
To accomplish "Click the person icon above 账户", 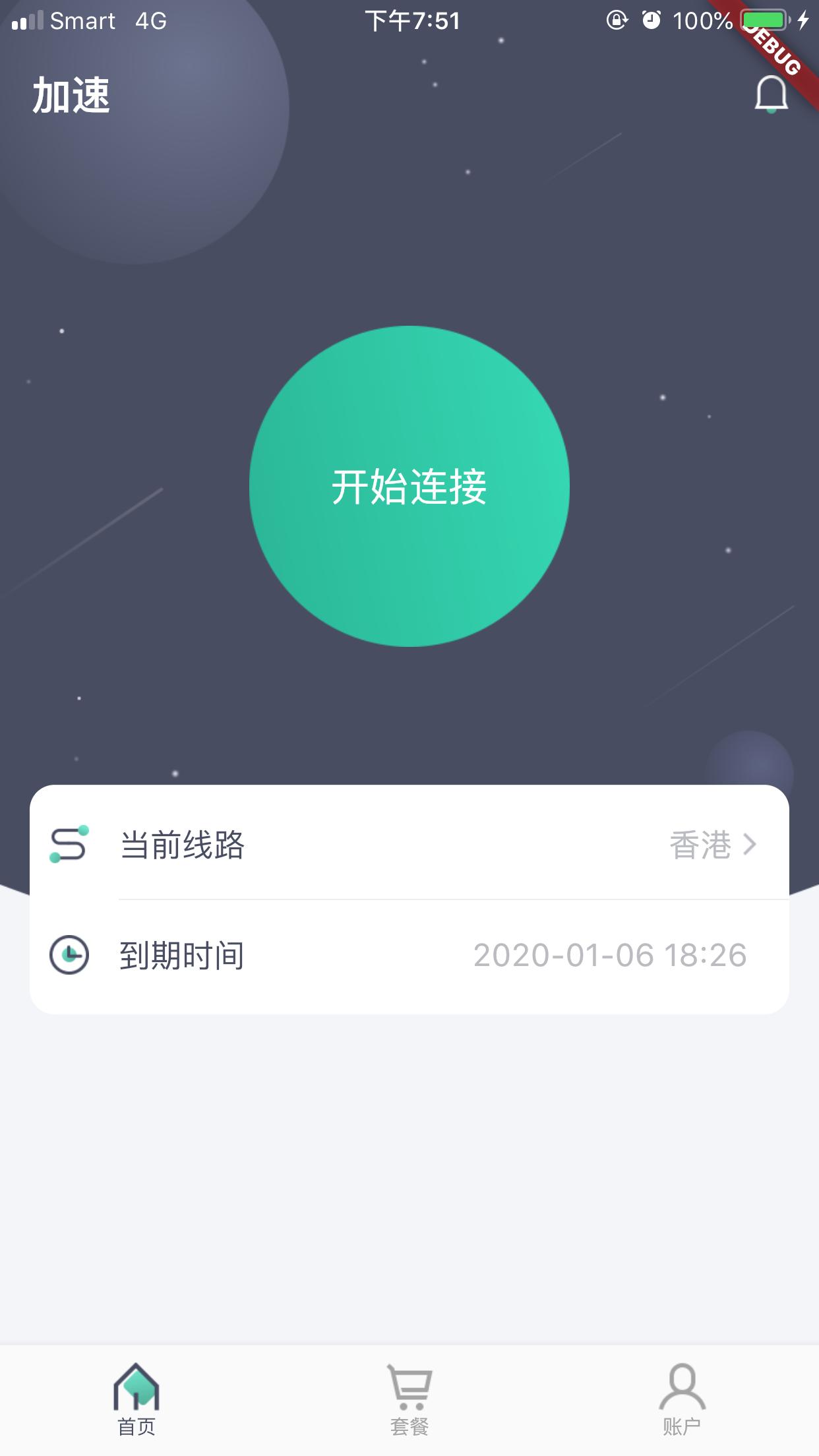I will coord(682,1385).
